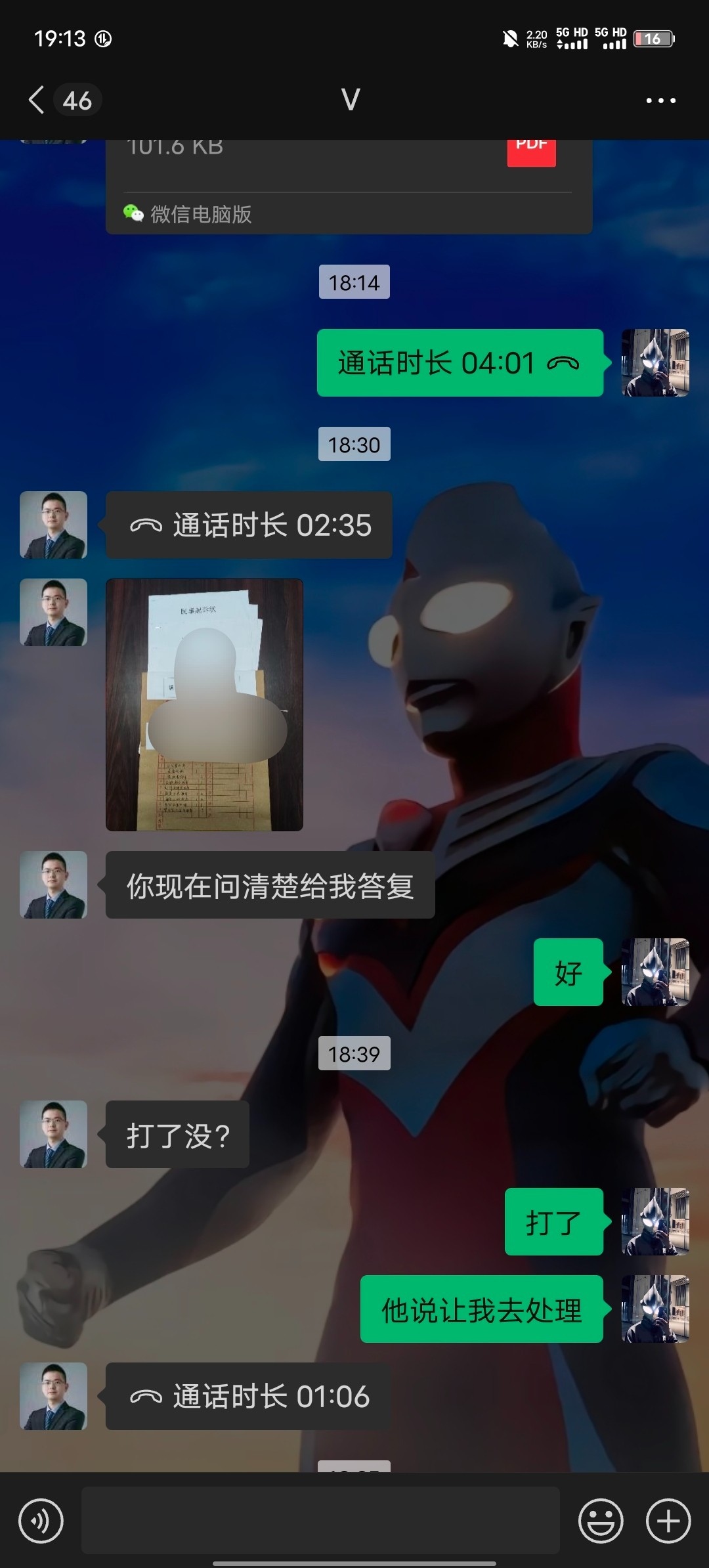Open the received document photo

[x=204, y=705]
